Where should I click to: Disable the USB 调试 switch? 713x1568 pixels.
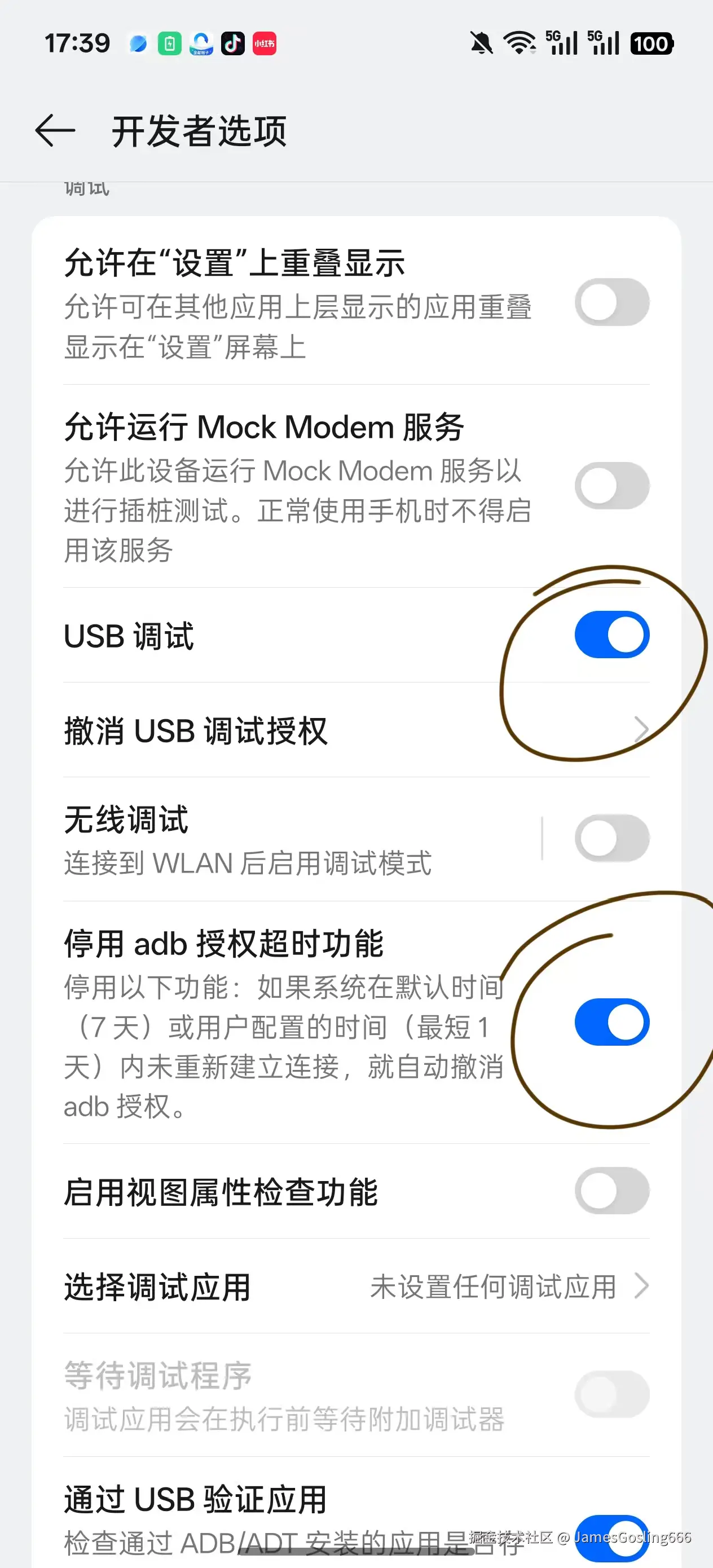pos(611,635)
